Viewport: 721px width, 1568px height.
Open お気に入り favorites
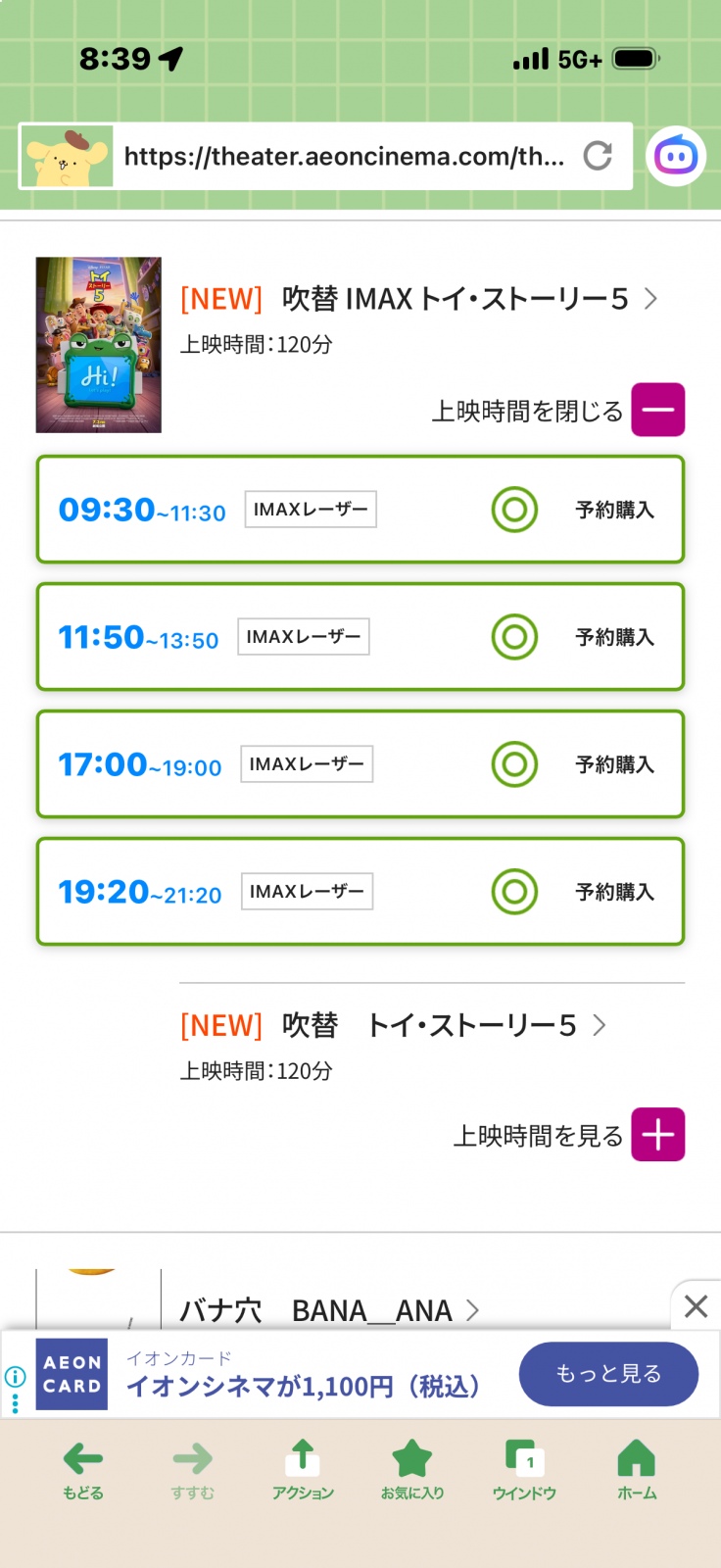click(412, 1470)
